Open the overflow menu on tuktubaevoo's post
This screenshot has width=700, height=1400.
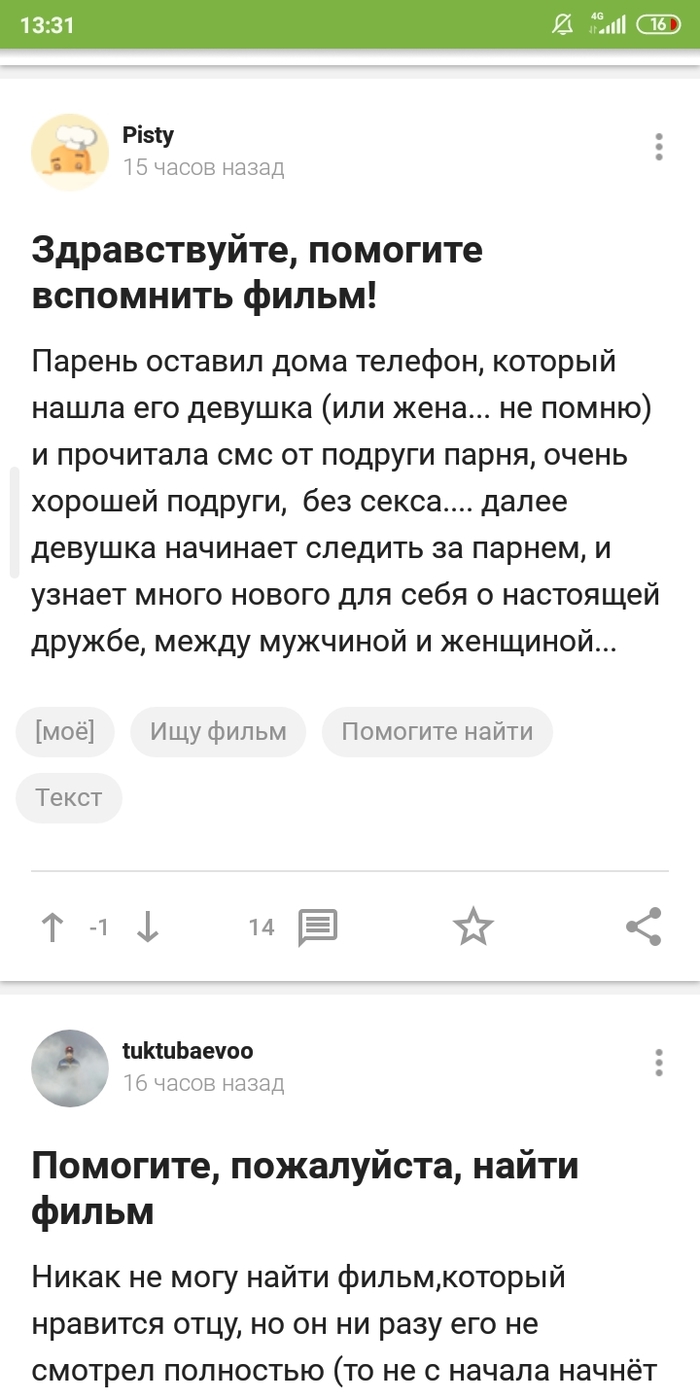tap(658, 1063)
